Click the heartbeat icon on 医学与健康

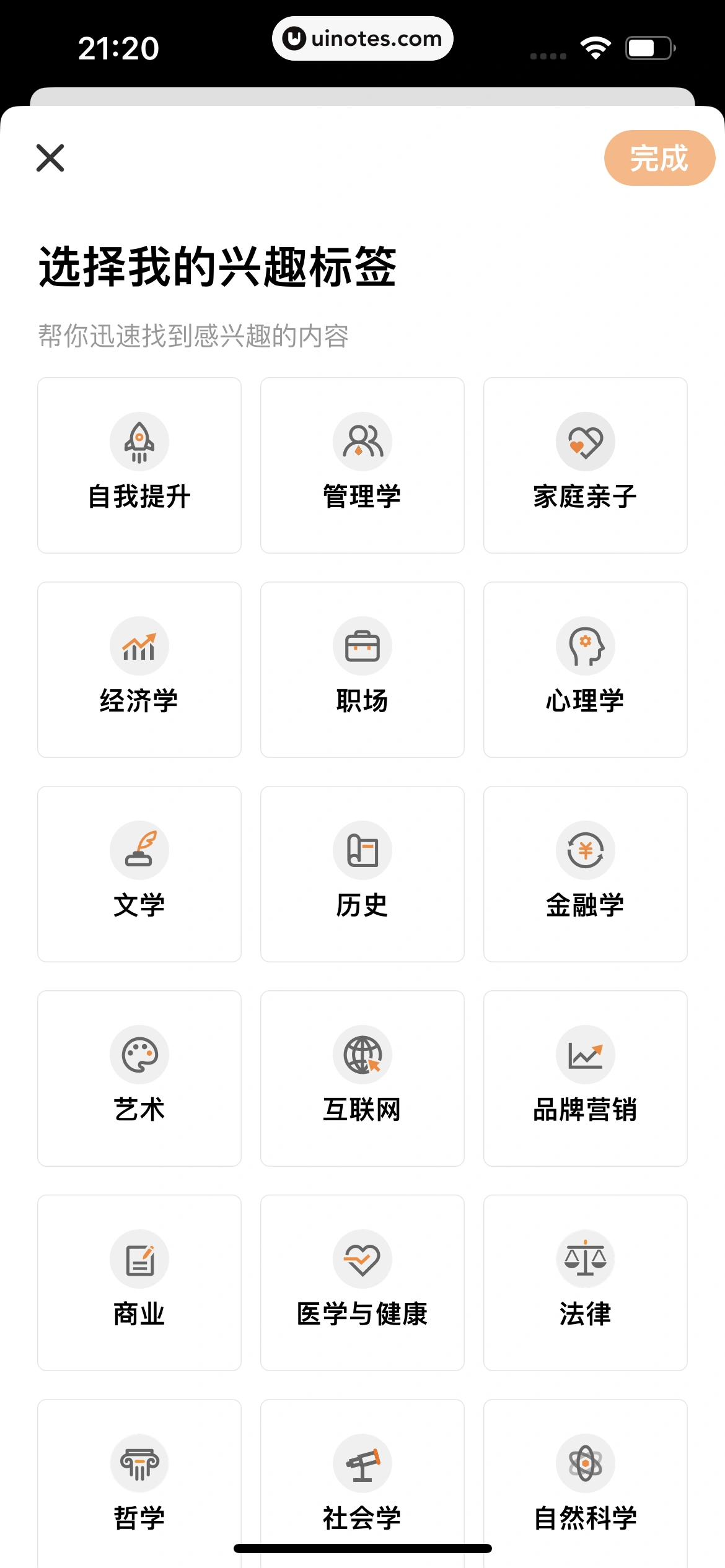coord(362,1258)
